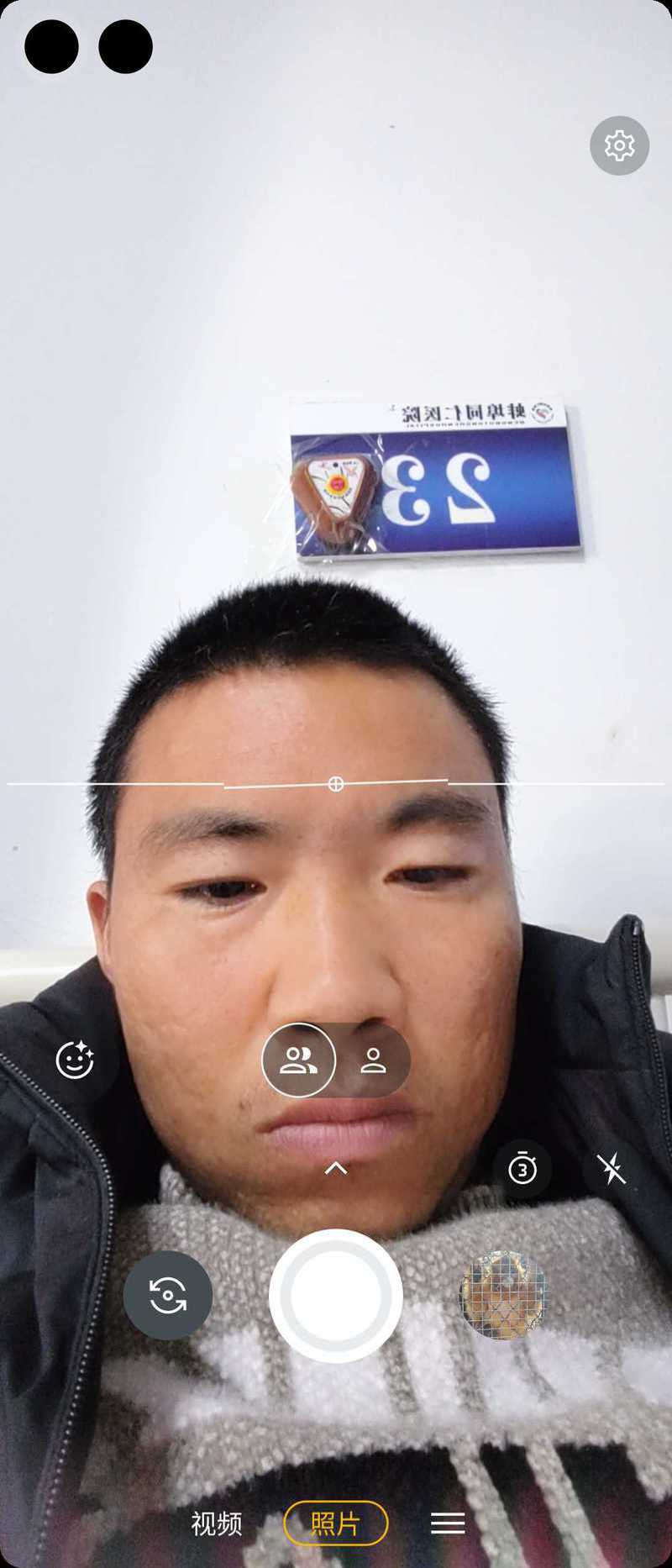Select the group selfie wide mode
The width and height of the screenshot is (672, 1568).
(299, 1060)
